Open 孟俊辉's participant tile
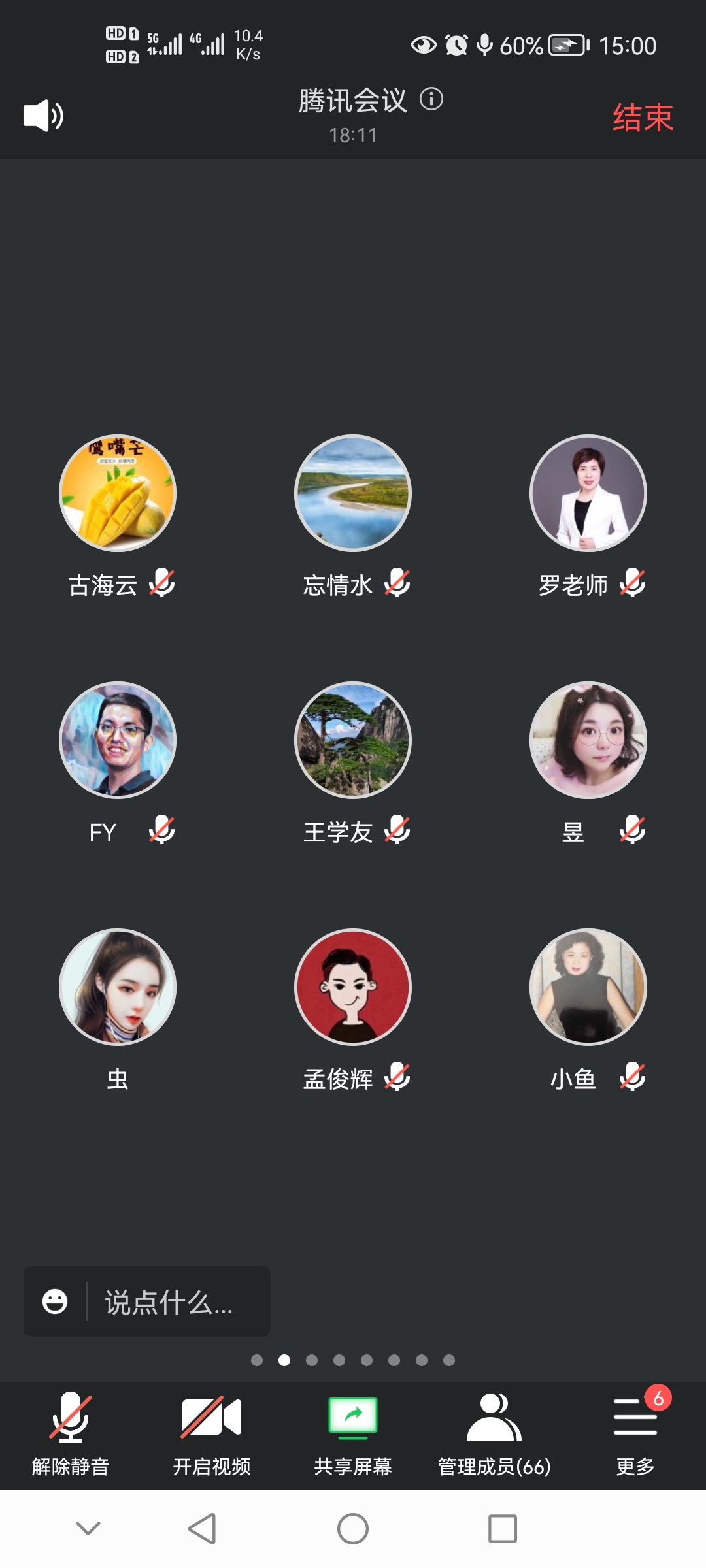The width and height of the screenshot is (706, 1568). (353, 987)
